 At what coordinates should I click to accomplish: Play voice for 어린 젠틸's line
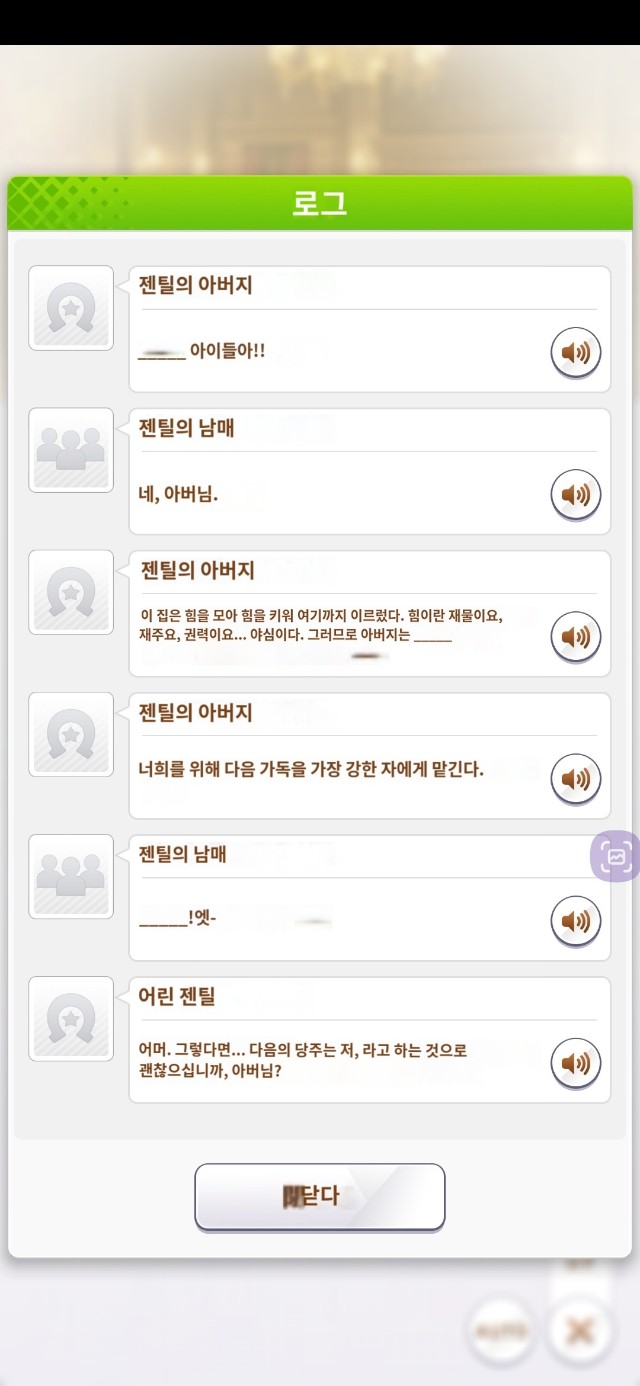[x=576, y=1063]
